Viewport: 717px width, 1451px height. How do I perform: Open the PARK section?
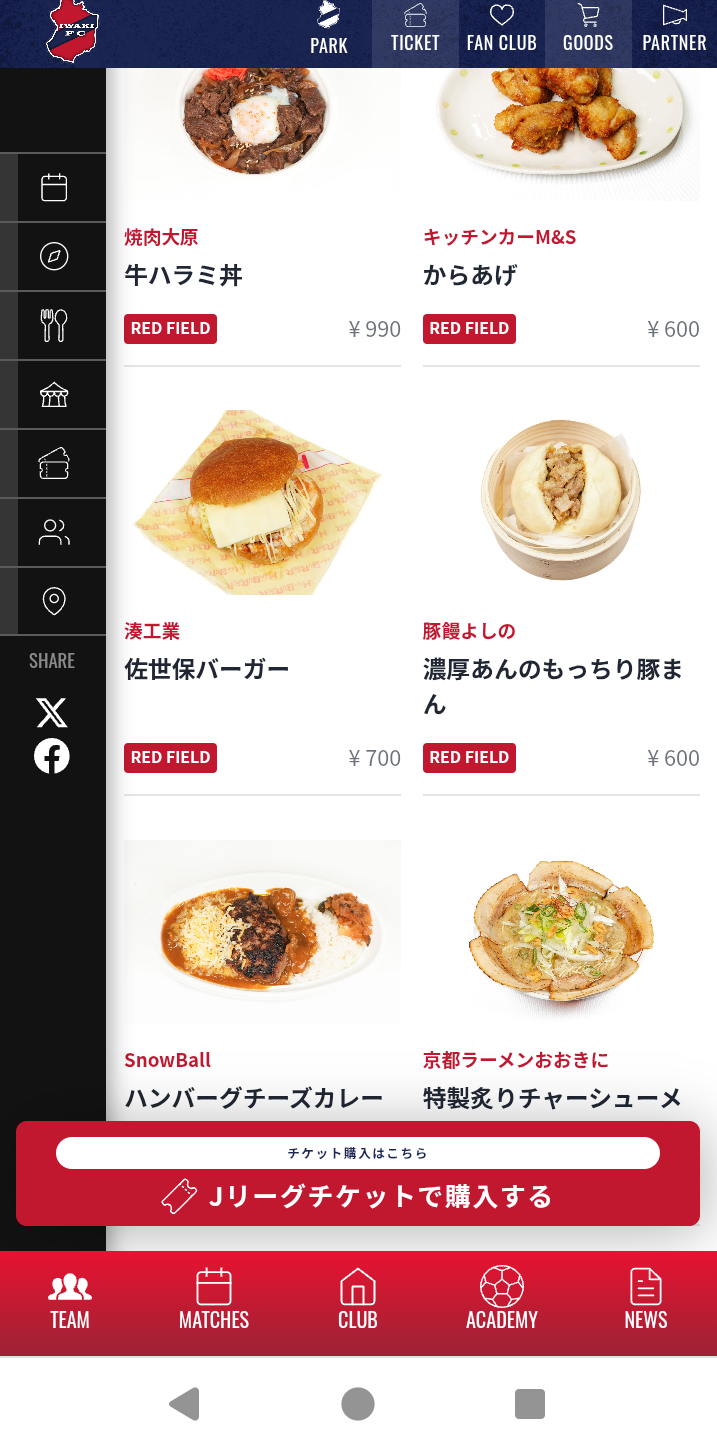pyautogui.click(x=328, y=32)
